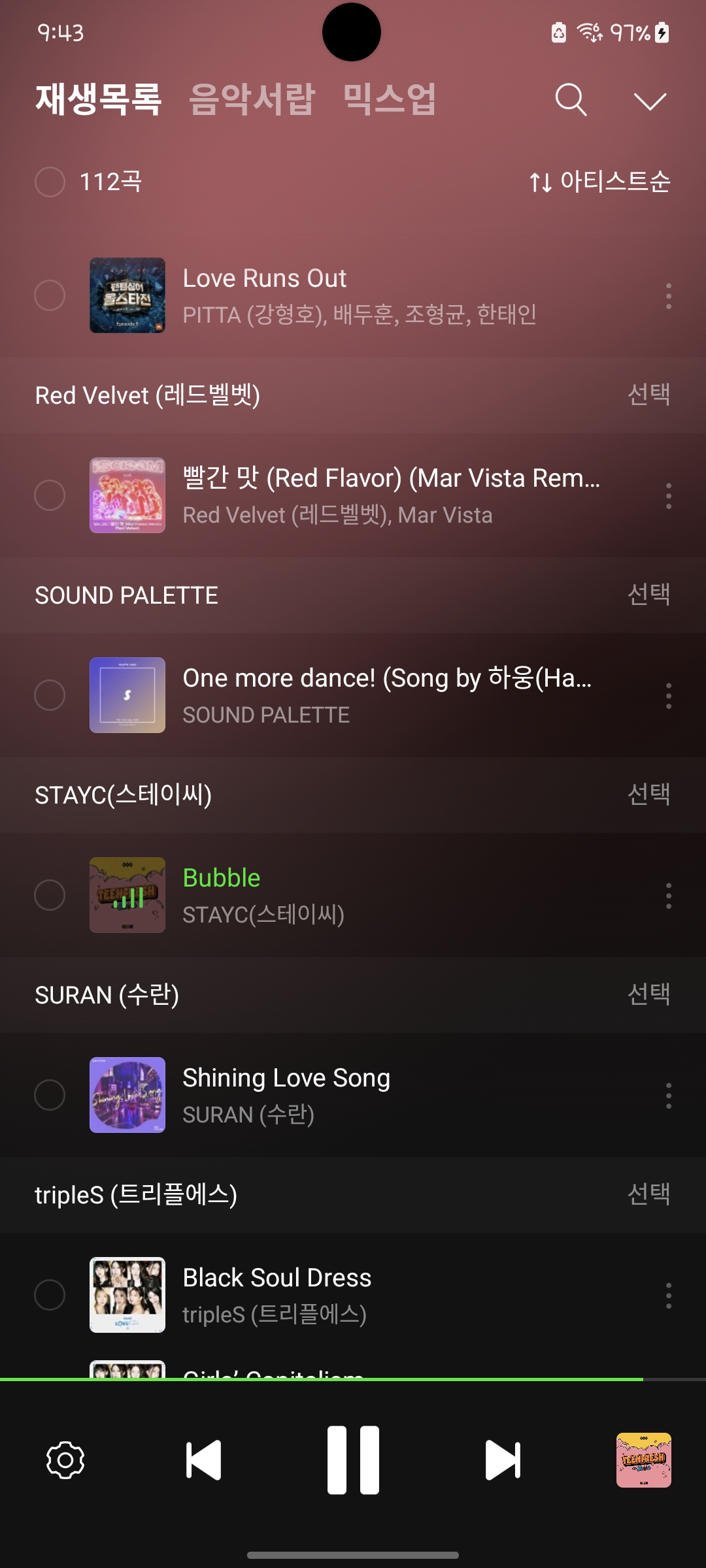Pause the current song
The height and width of the screenshot is (1568, 706).
click(x=353, y=1460)
